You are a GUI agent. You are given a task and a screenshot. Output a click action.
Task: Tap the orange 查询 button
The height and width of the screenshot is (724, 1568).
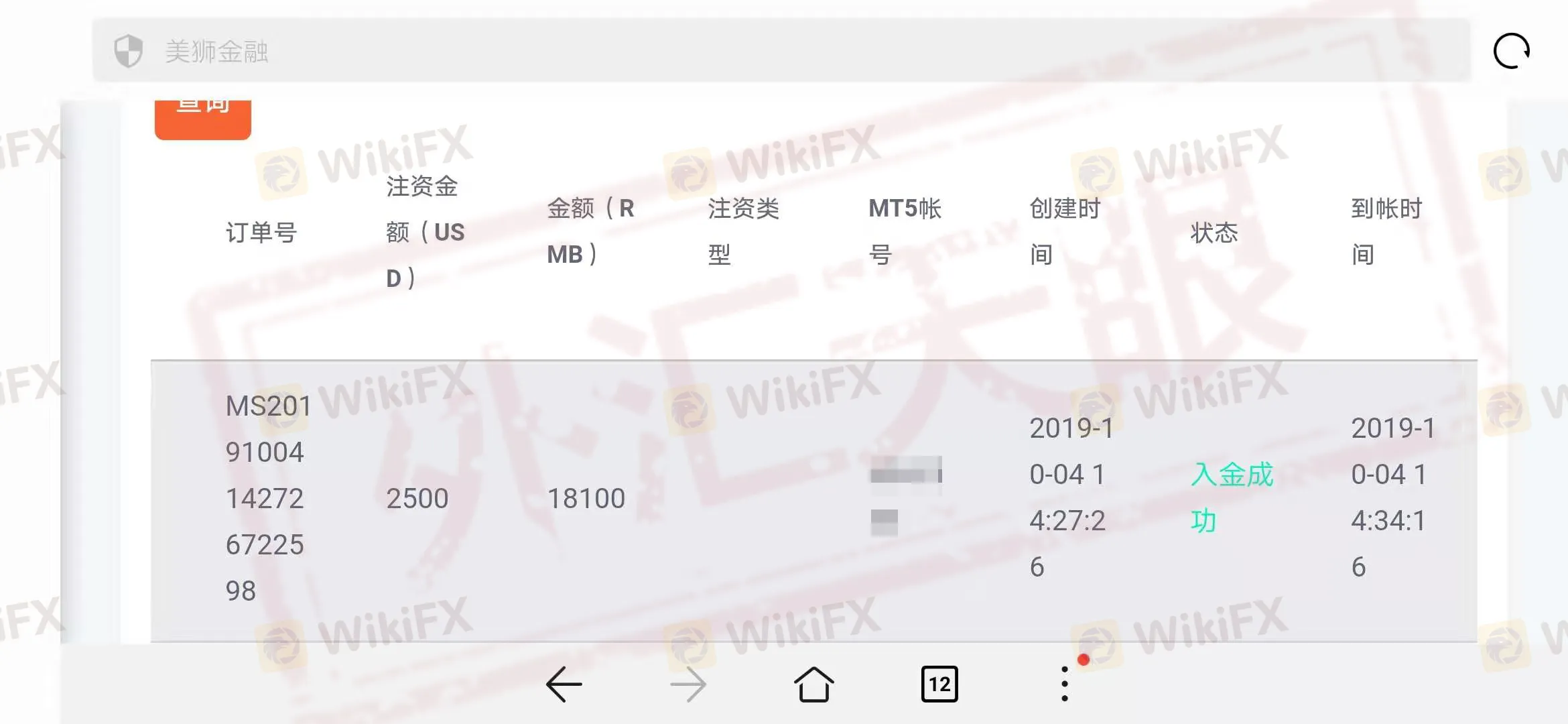[202, 117]
